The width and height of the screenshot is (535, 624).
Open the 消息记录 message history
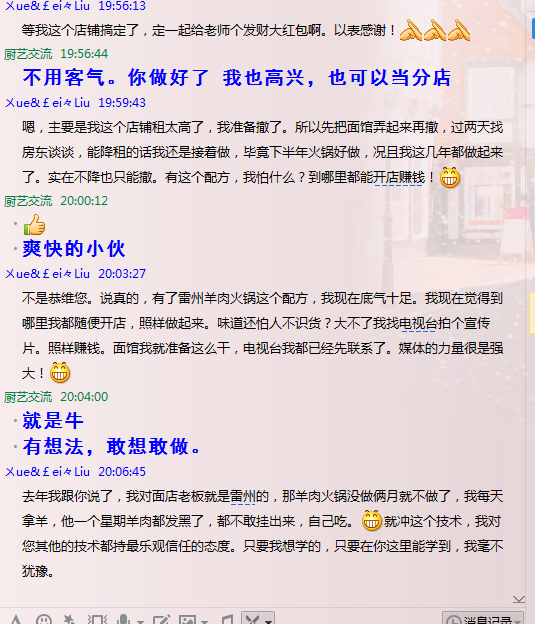coord(482,619)
